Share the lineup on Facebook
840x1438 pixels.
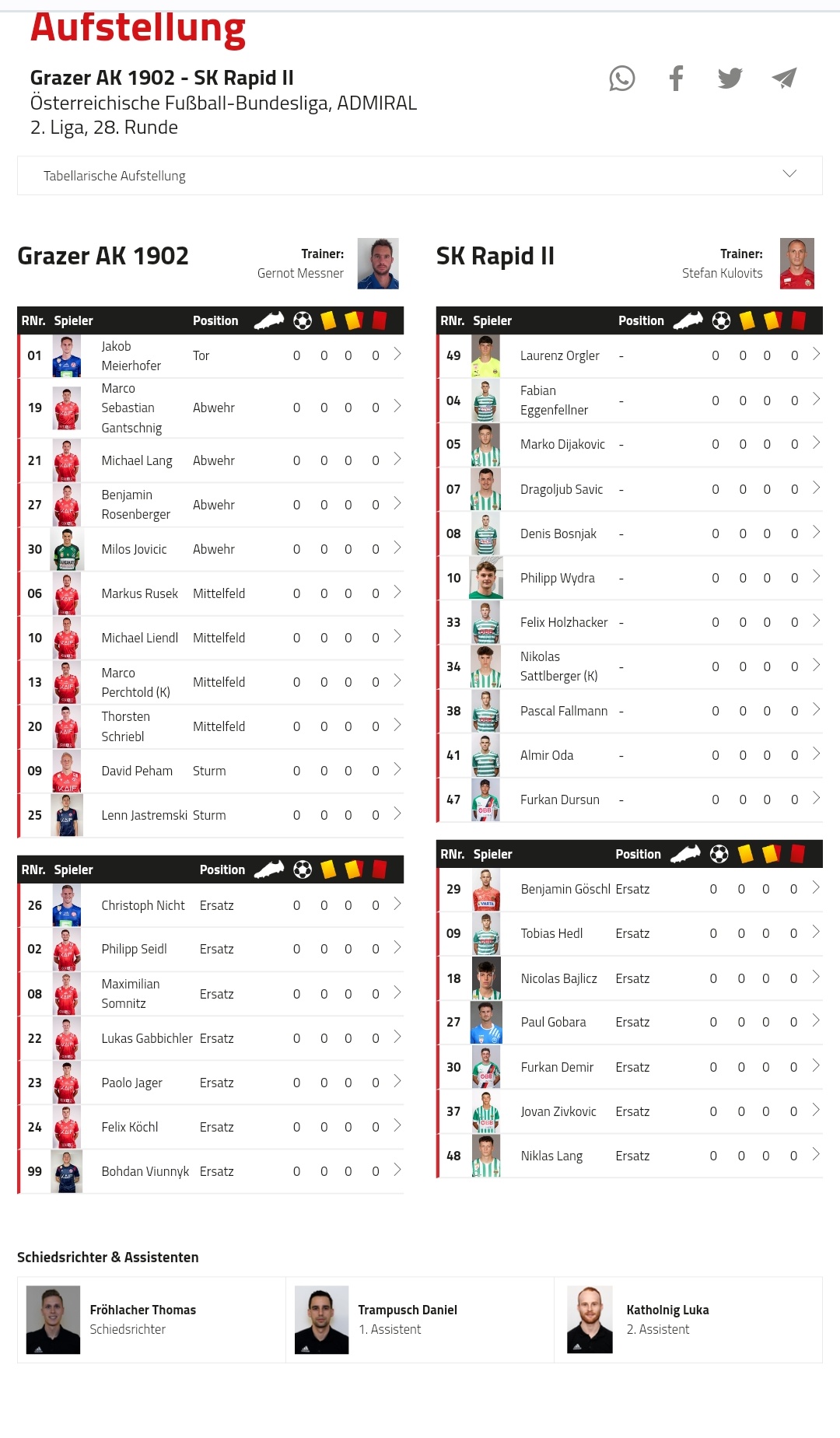pyautogui.click(x=677, y=79)
